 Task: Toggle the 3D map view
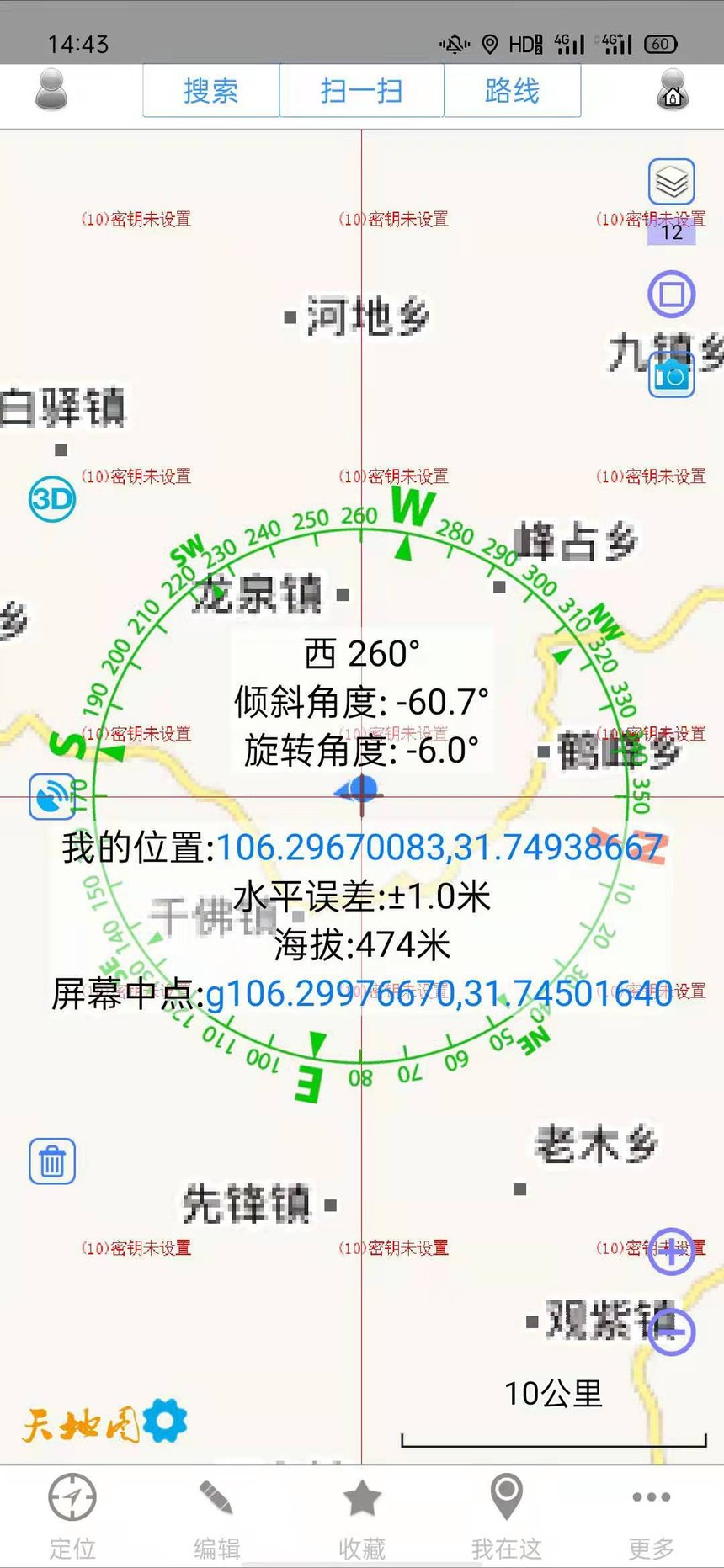click(52, 499)
